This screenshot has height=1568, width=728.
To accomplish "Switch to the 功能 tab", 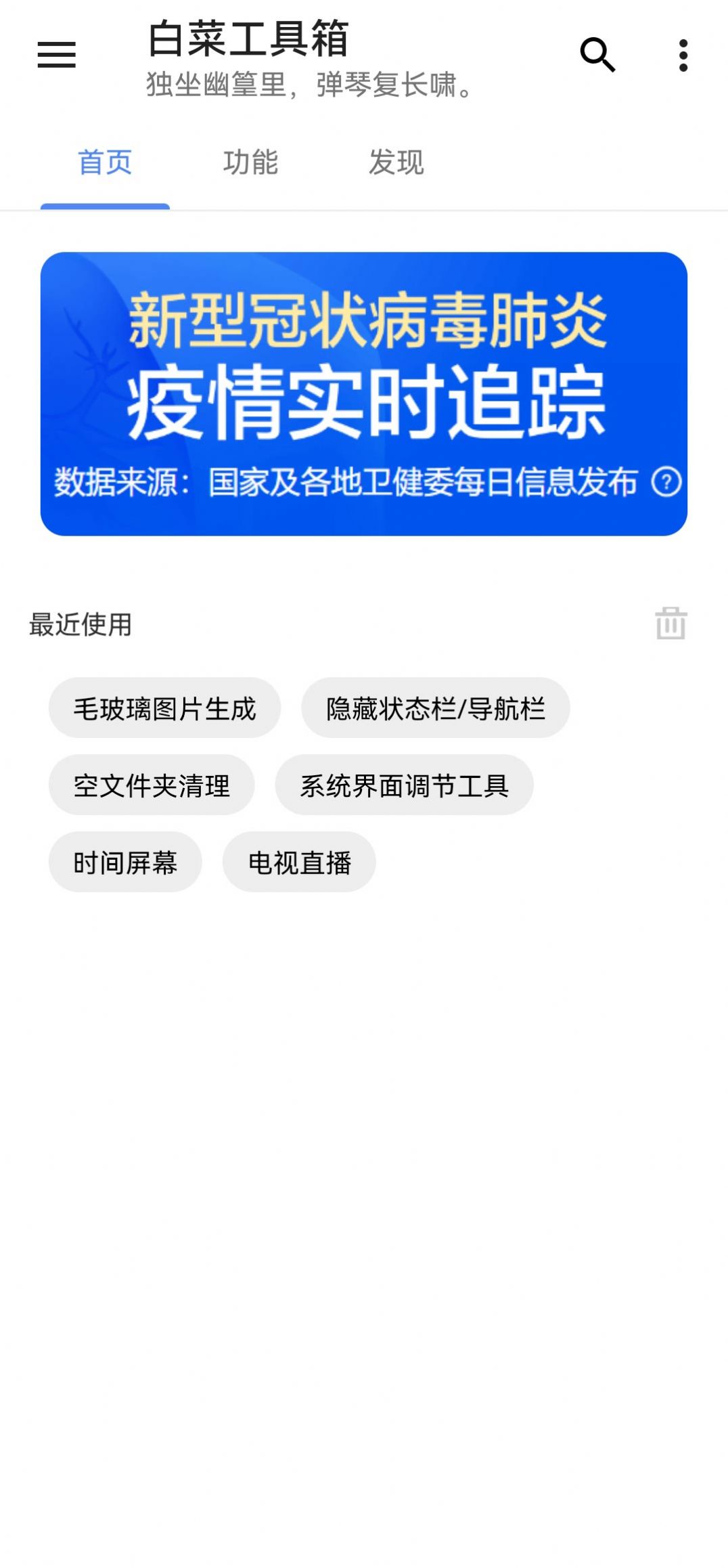I will pos(250,162).
